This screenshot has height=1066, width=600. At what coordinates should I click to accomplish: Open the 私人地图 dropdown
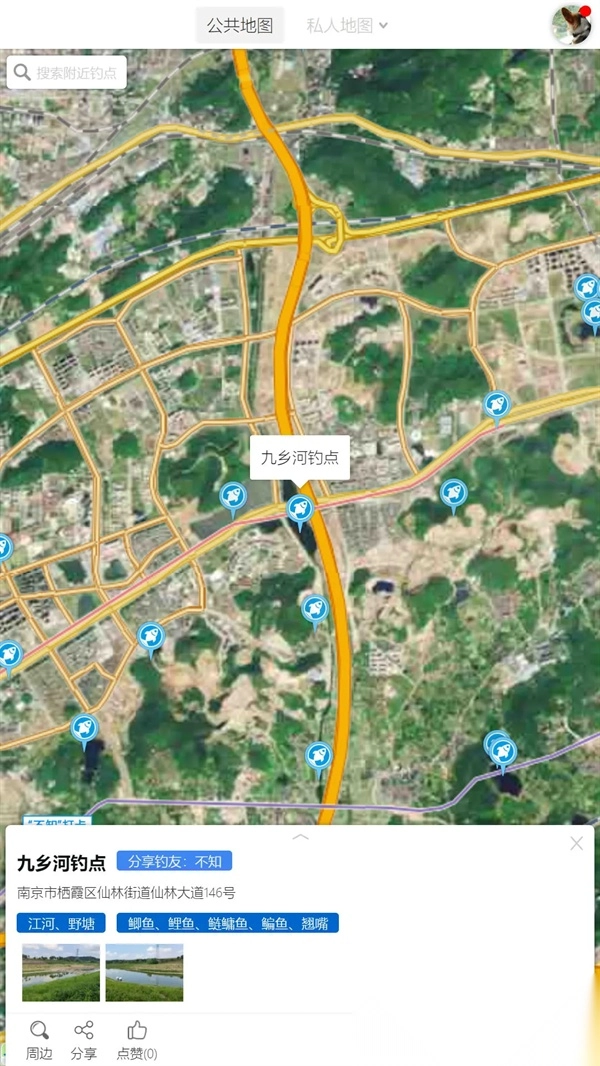pos(347,26)
